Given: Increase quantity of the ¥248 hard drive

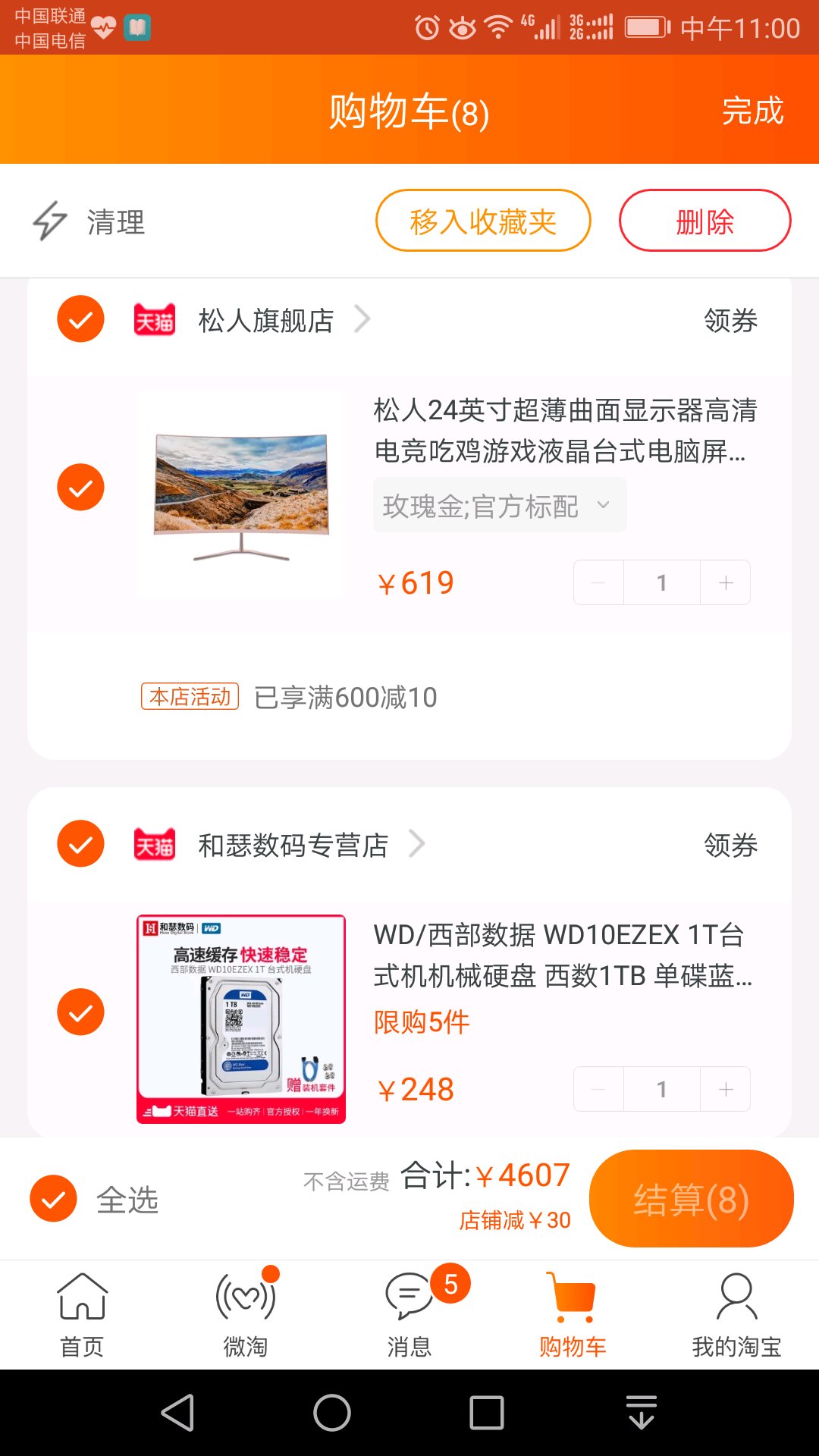Looking at the screenshot, I should click(x=726, y=1089).
